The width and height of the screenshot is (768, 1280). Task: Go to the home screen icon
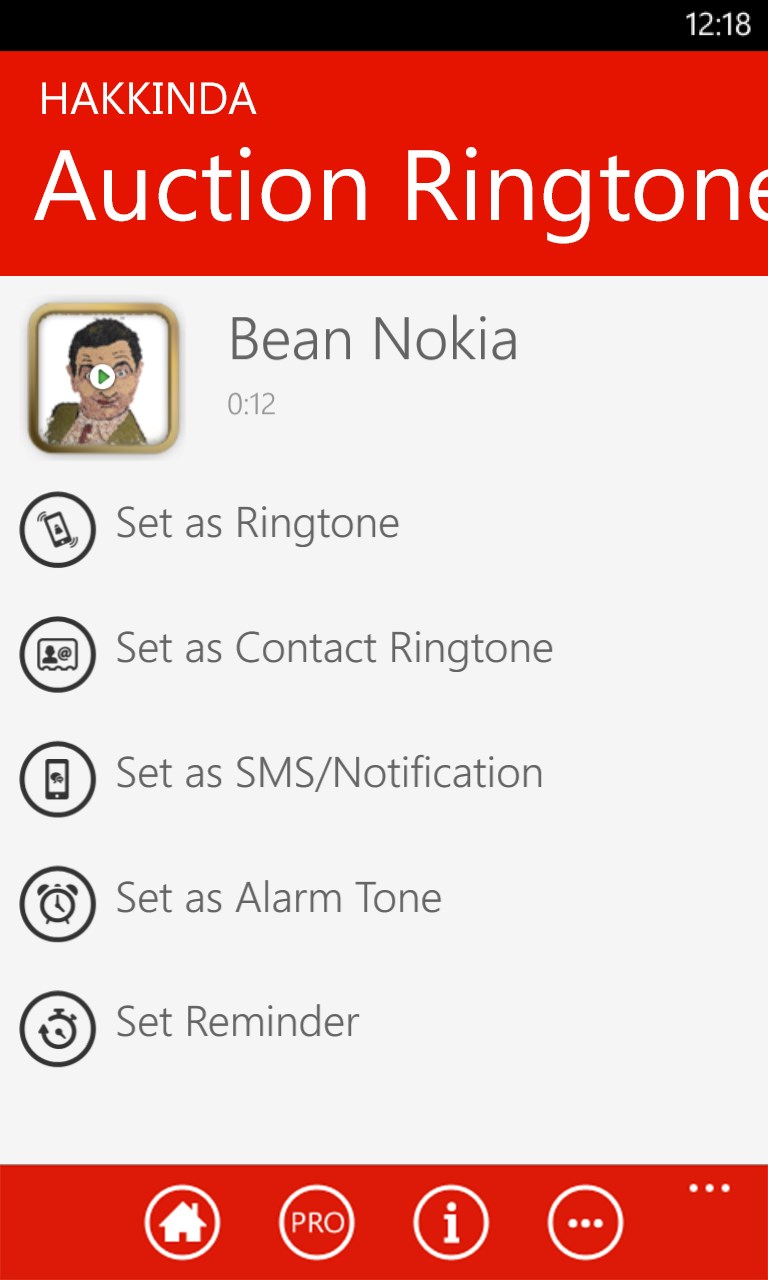coord(182,1222)
